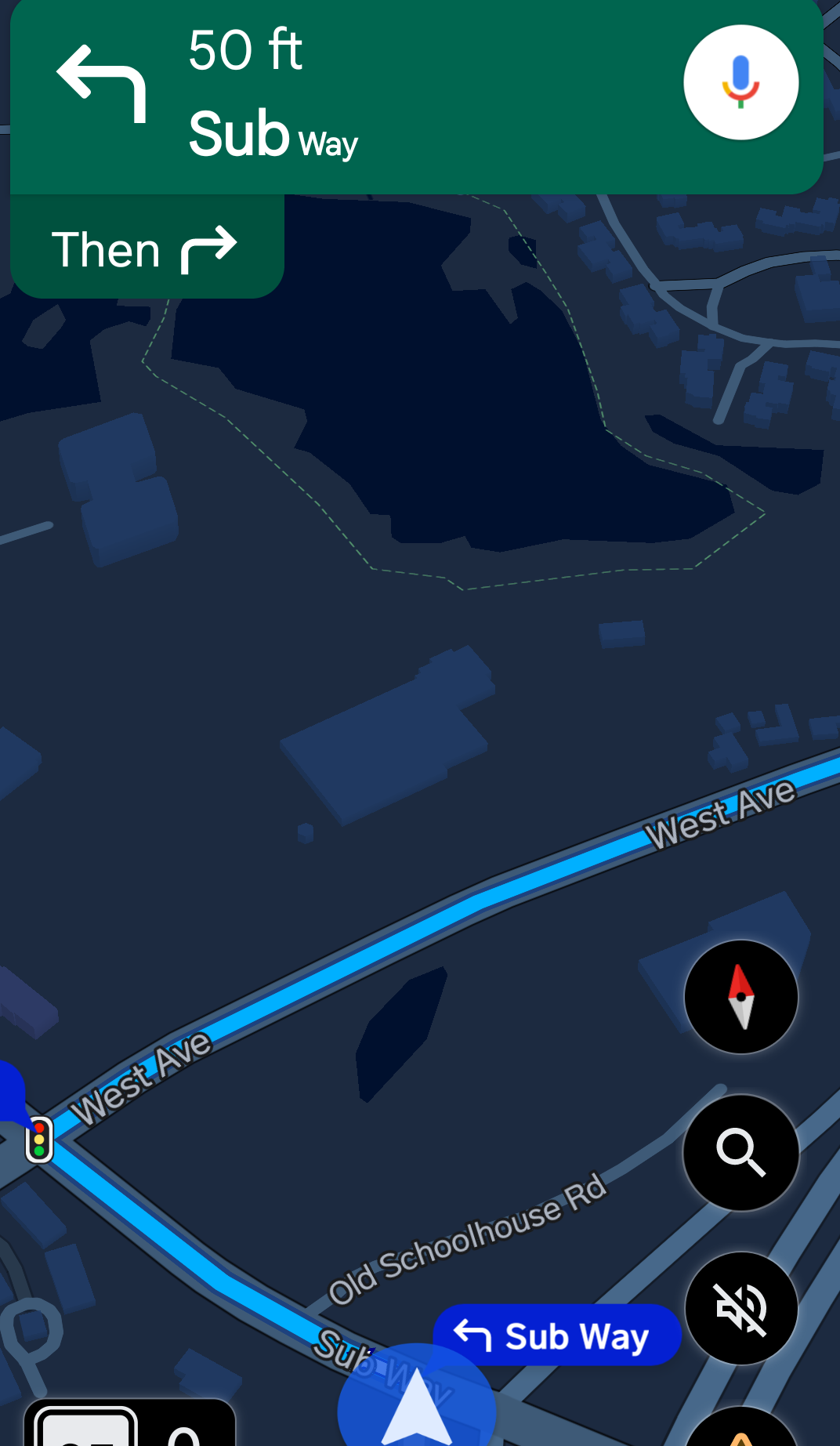
Task: Tap the Sub Way turn callout on map
Action: point(556,1335)
